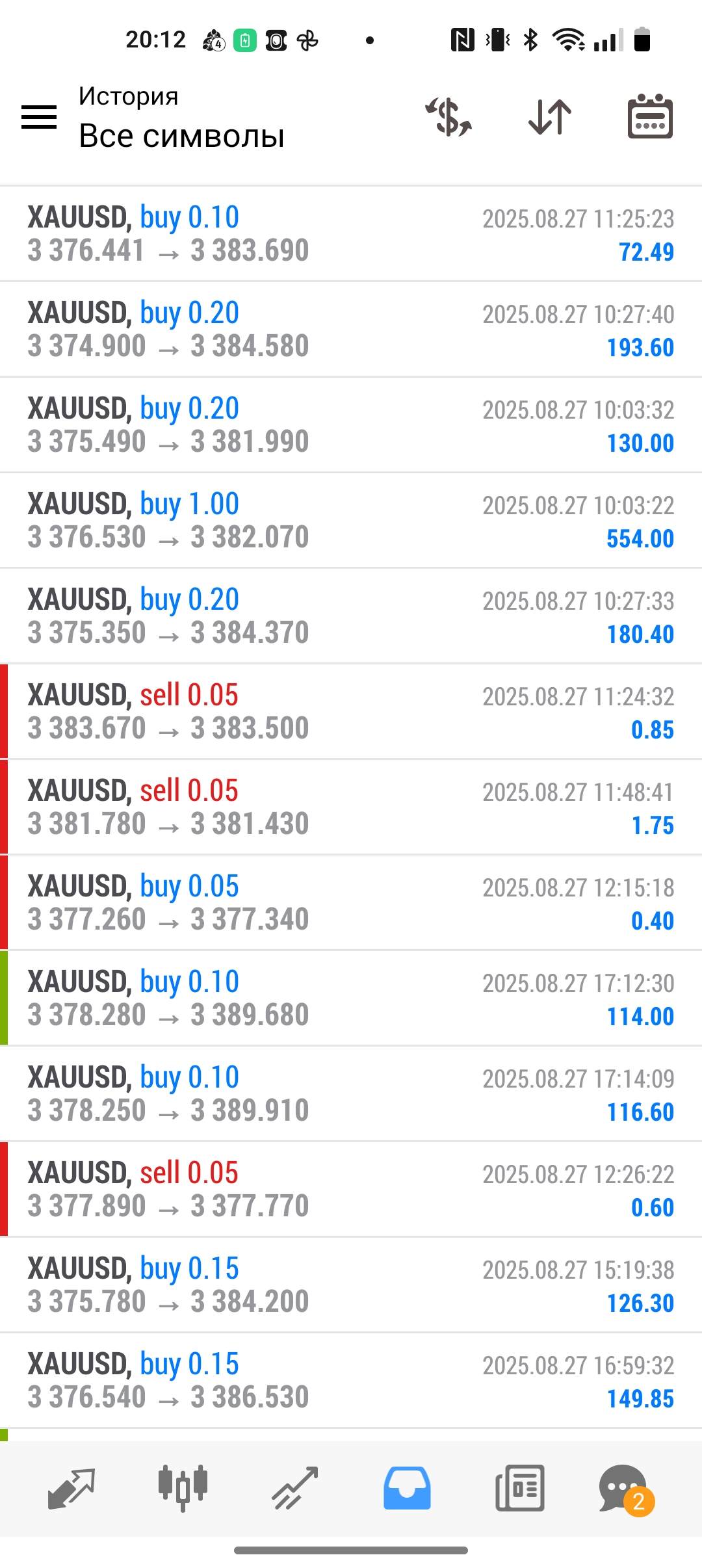Go to the Trade tab
Screen dimensions: 702x1568
click(x=295, y=1488)
